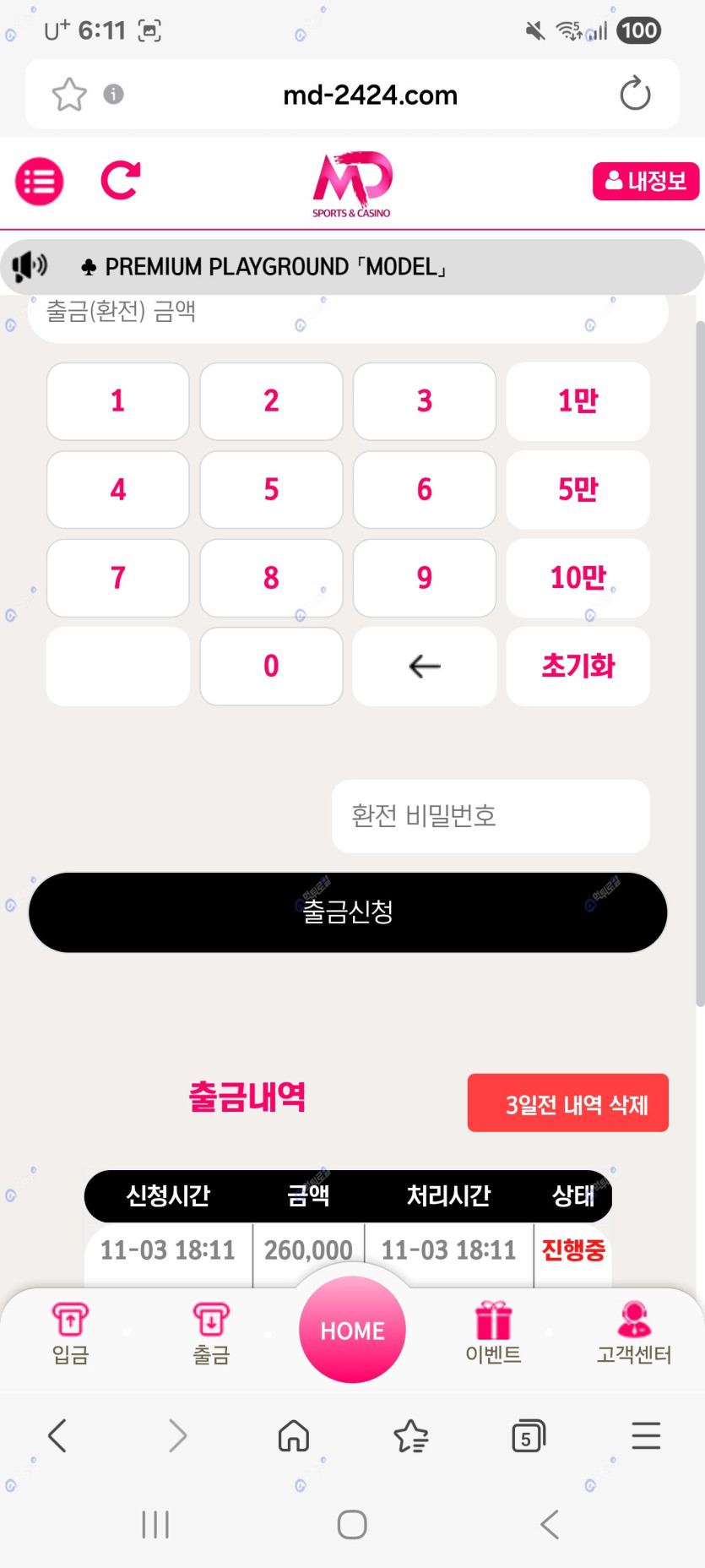
Task: Bookmark this site with the star icon
Action: click(x=69, y=94)
